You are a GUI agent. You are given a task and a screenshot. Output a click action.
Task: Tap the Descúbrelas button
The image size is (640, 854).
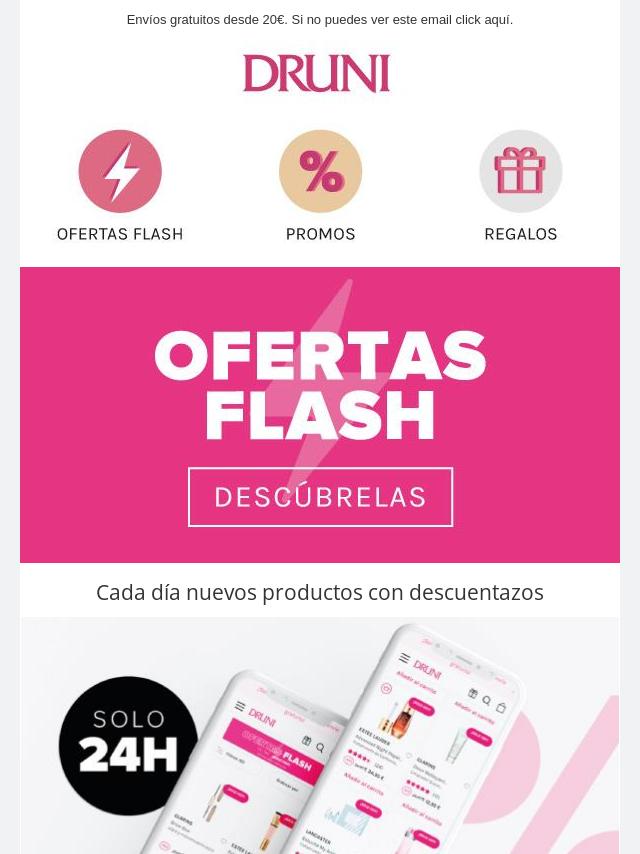tap(320, 497)
